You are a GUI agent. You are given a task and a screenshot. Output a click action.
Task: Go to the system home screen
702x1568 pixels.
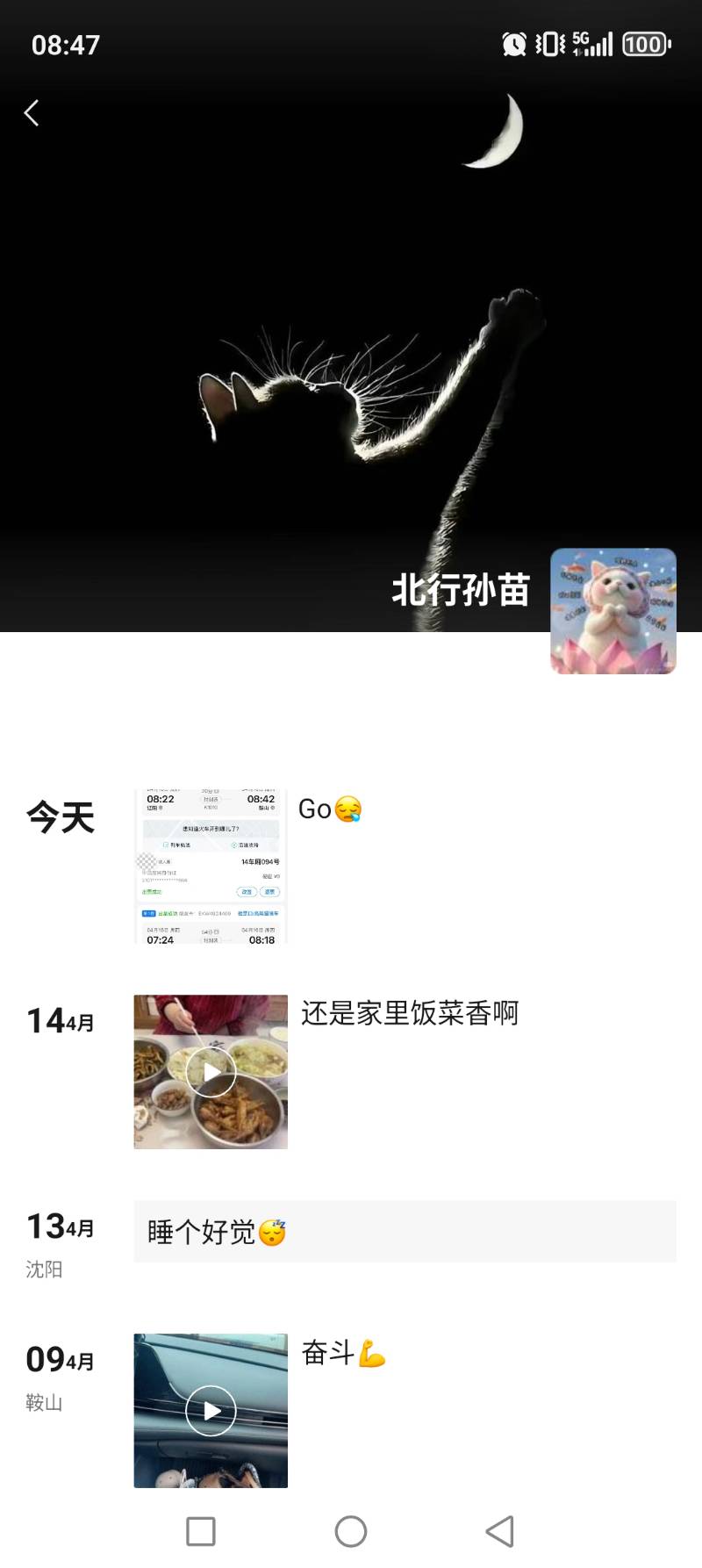(x=351, y=1532)
